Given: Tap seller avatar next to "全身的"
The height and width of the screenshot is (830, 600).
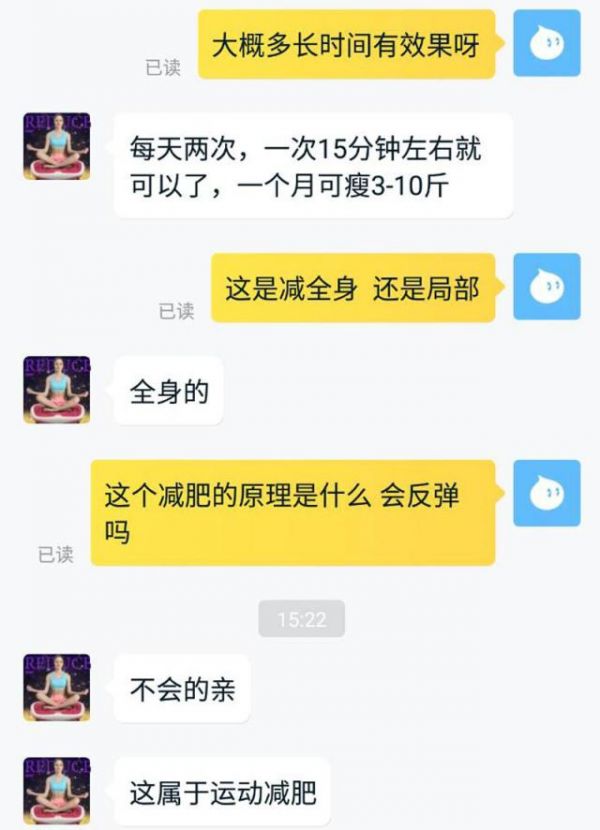Looking at the screenshot, I should 57,389.
